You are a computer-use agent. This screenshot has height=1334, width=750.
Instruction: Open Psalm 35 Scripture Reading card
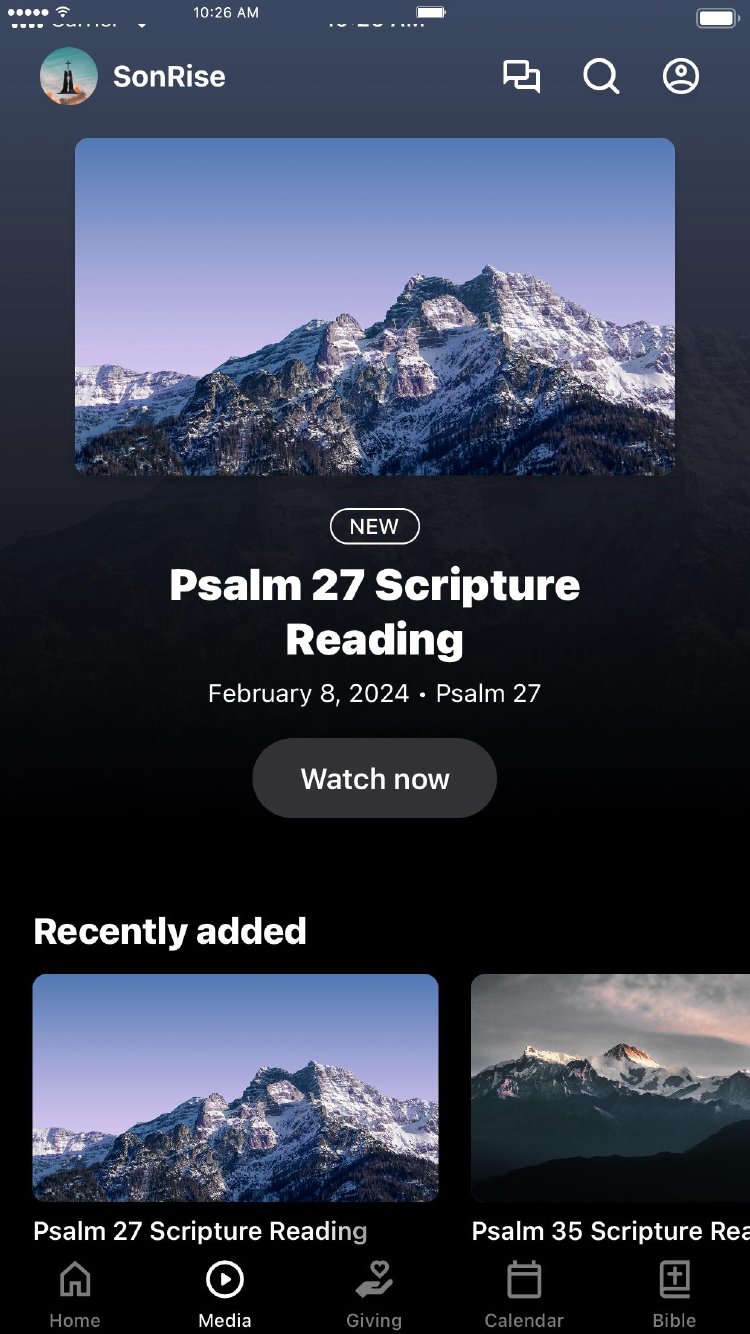[x=610, y=1088]
